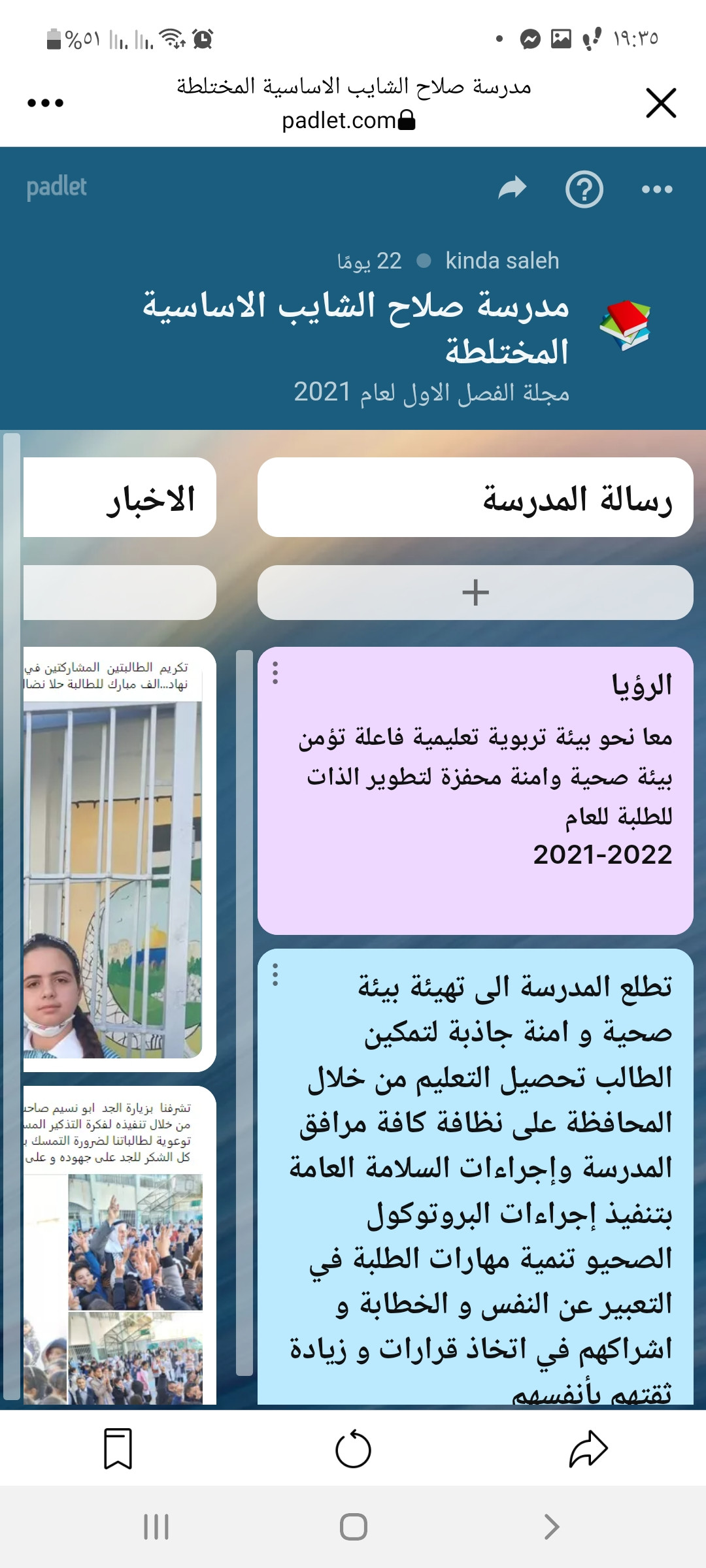Open recent apps
The height and width of the screenshot is (1568, 706).
(156, 1527)
